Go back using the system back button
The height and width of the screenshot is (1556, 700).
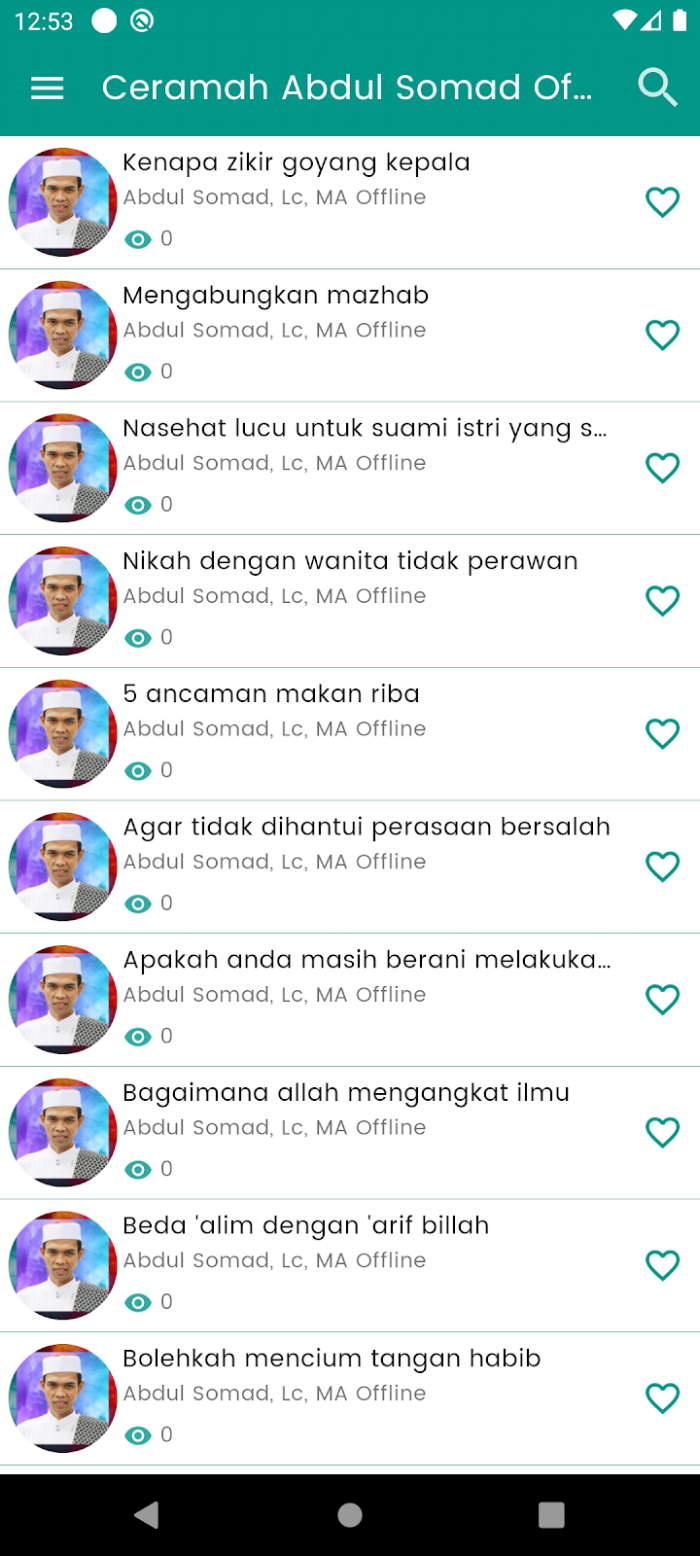(146, 1515)
